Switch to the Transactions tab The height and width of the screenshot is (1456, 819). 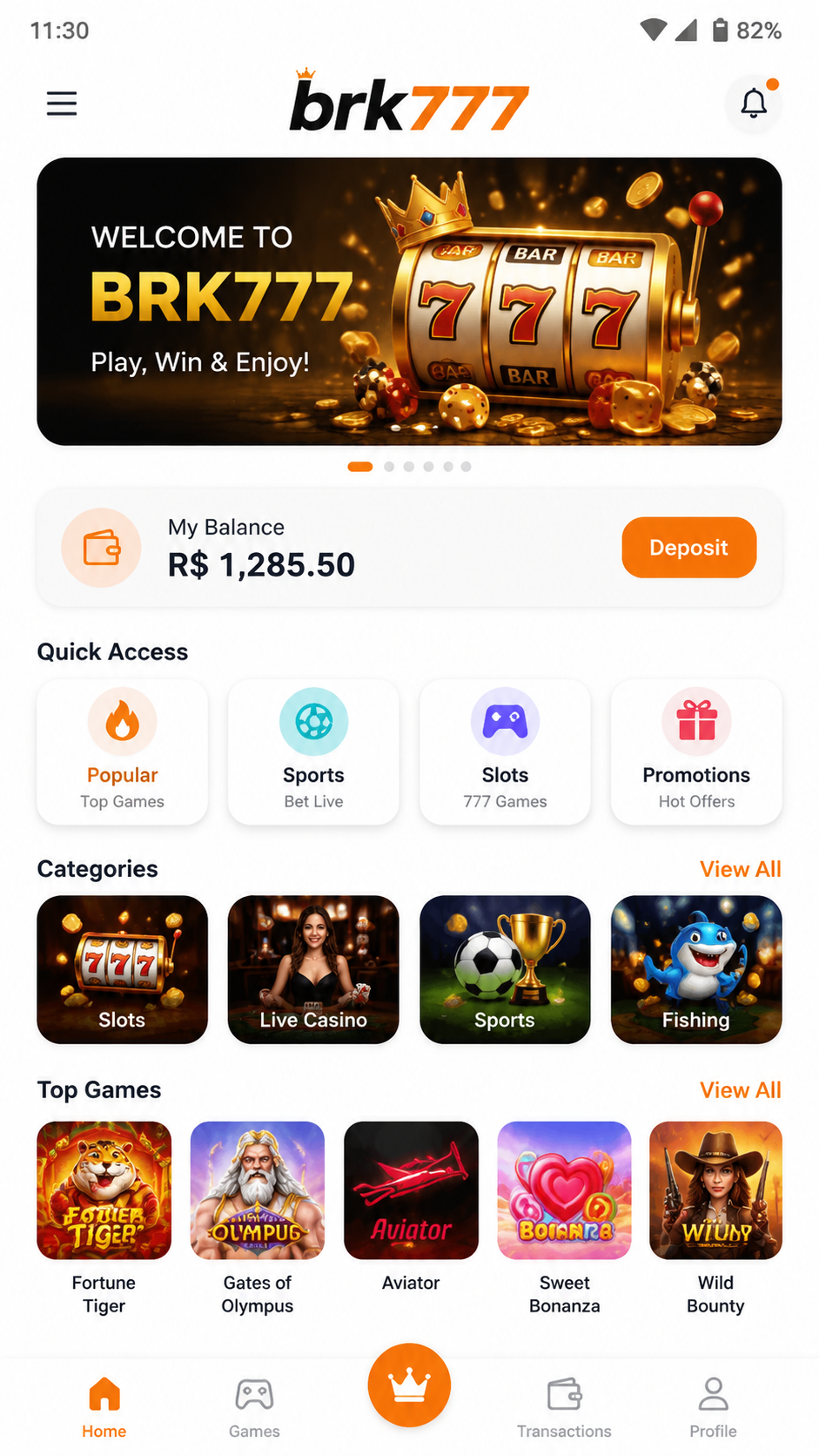click(x=564, y=1407)
